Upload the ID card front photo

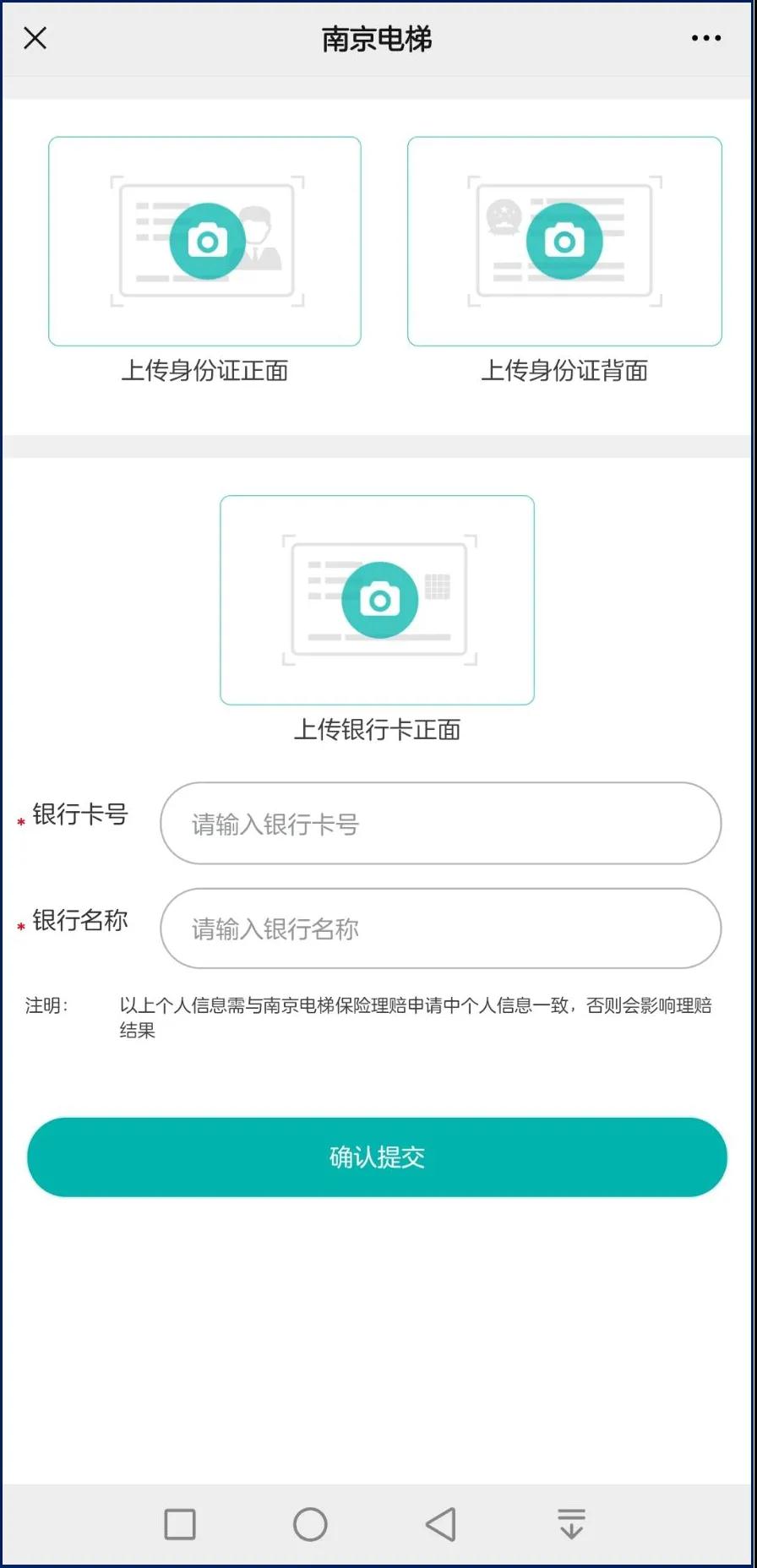[205, 242]
